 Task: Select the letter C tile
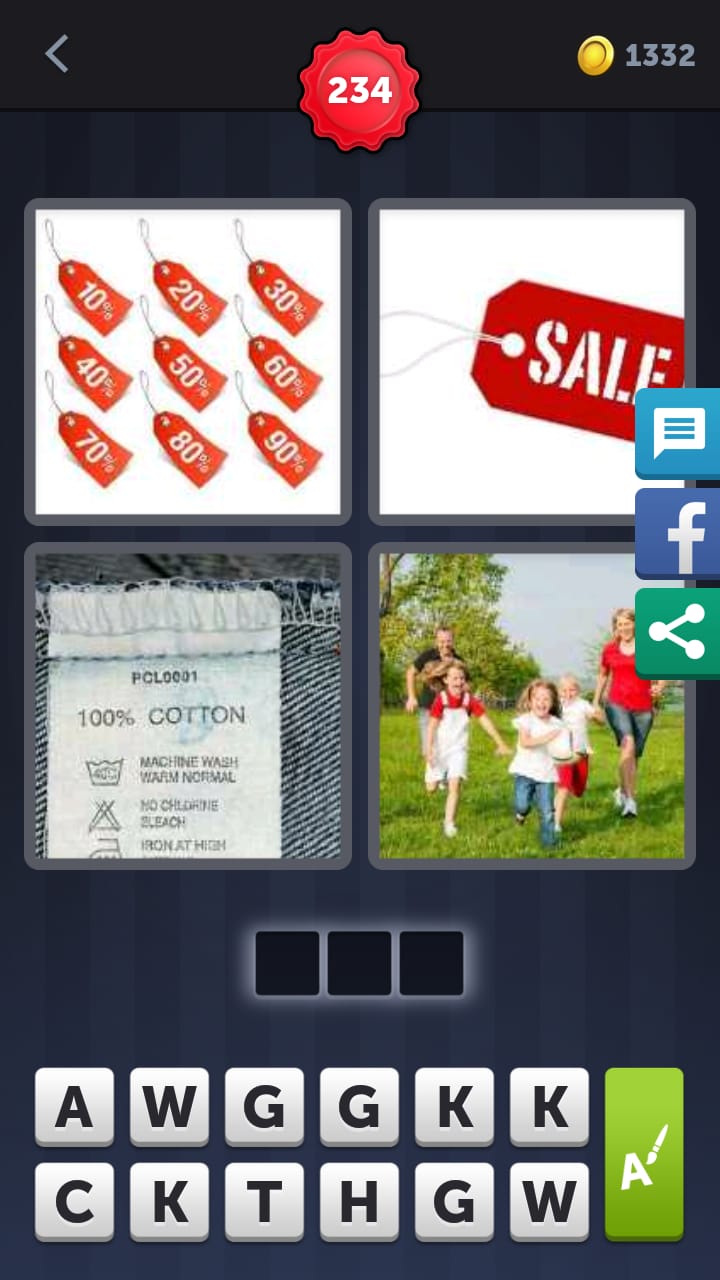[74, 1201]
